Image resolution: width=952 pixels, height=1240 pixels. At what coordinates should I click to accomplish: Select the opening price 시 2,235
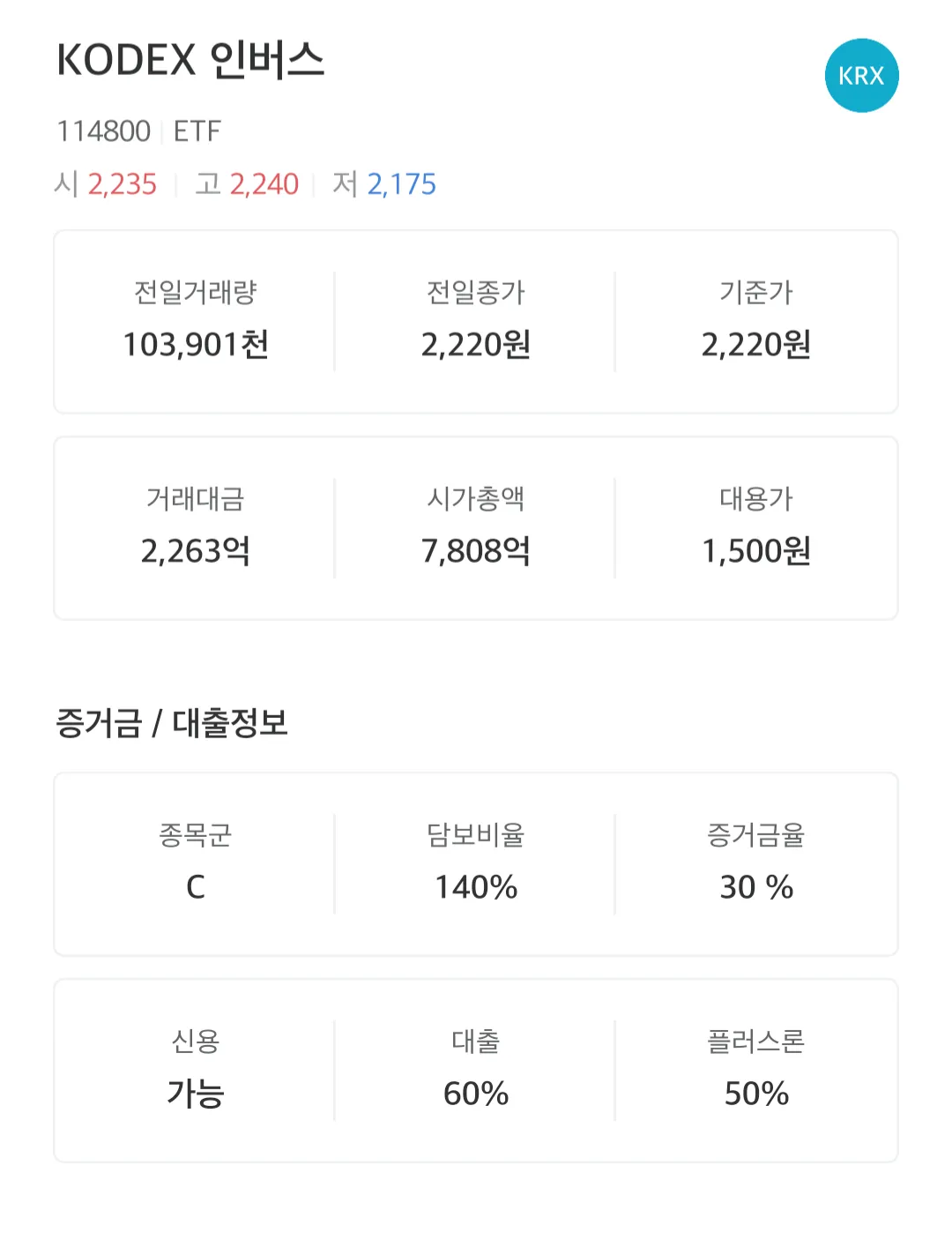(106, 185)
